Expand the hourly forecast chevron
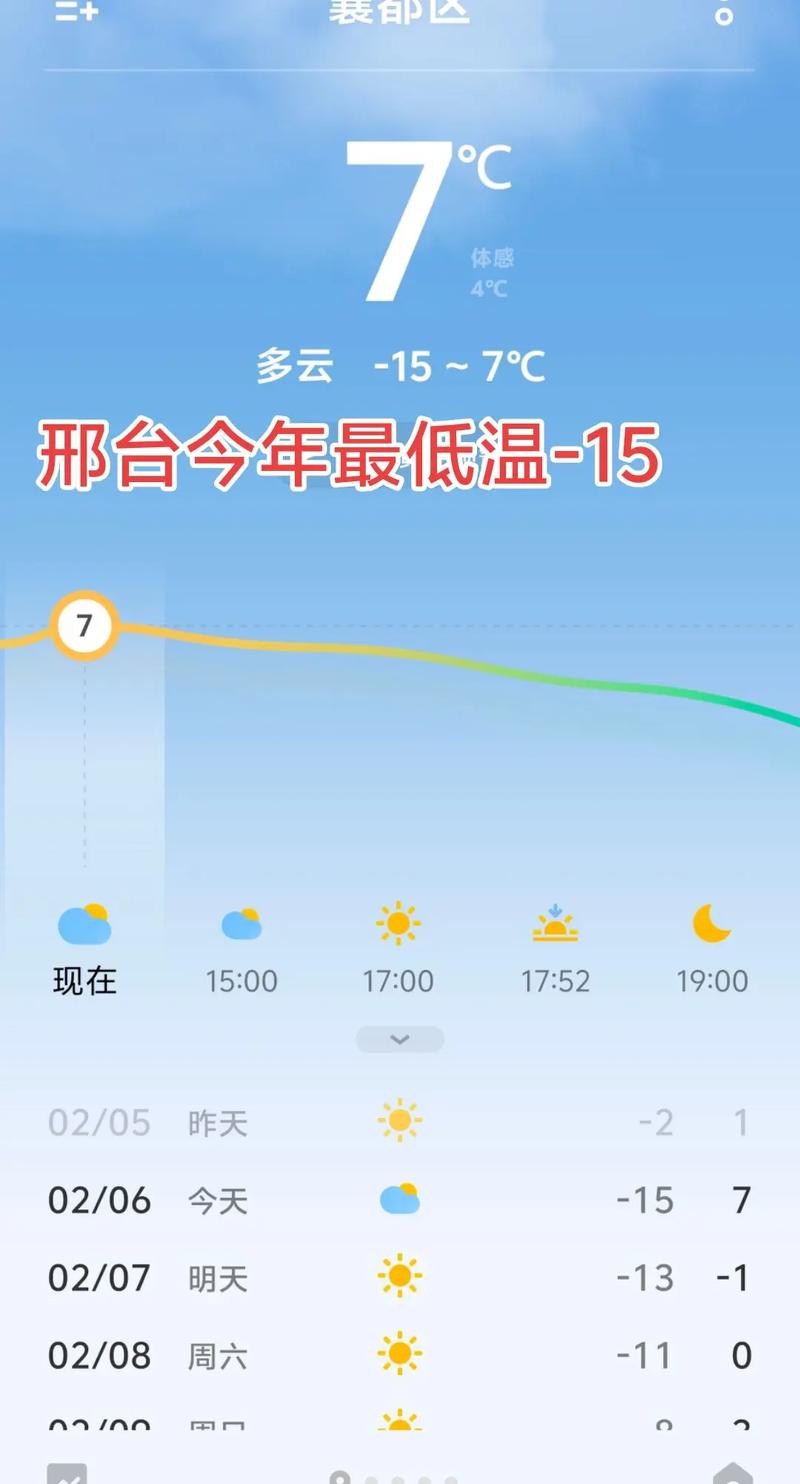Viewport: 800px width, 1484px height. 399,1039
